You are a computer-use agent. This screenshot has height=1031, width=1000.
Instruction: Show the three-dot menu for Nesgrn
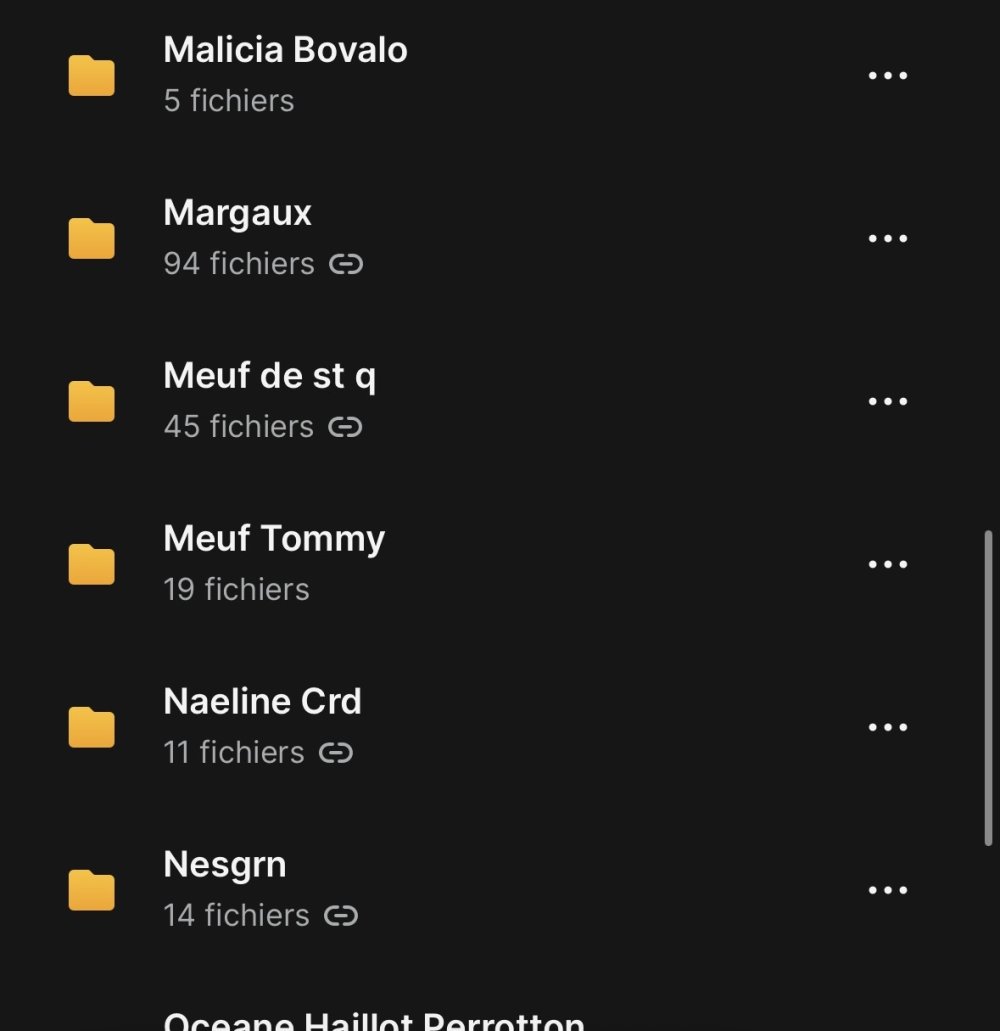(887, 891)
